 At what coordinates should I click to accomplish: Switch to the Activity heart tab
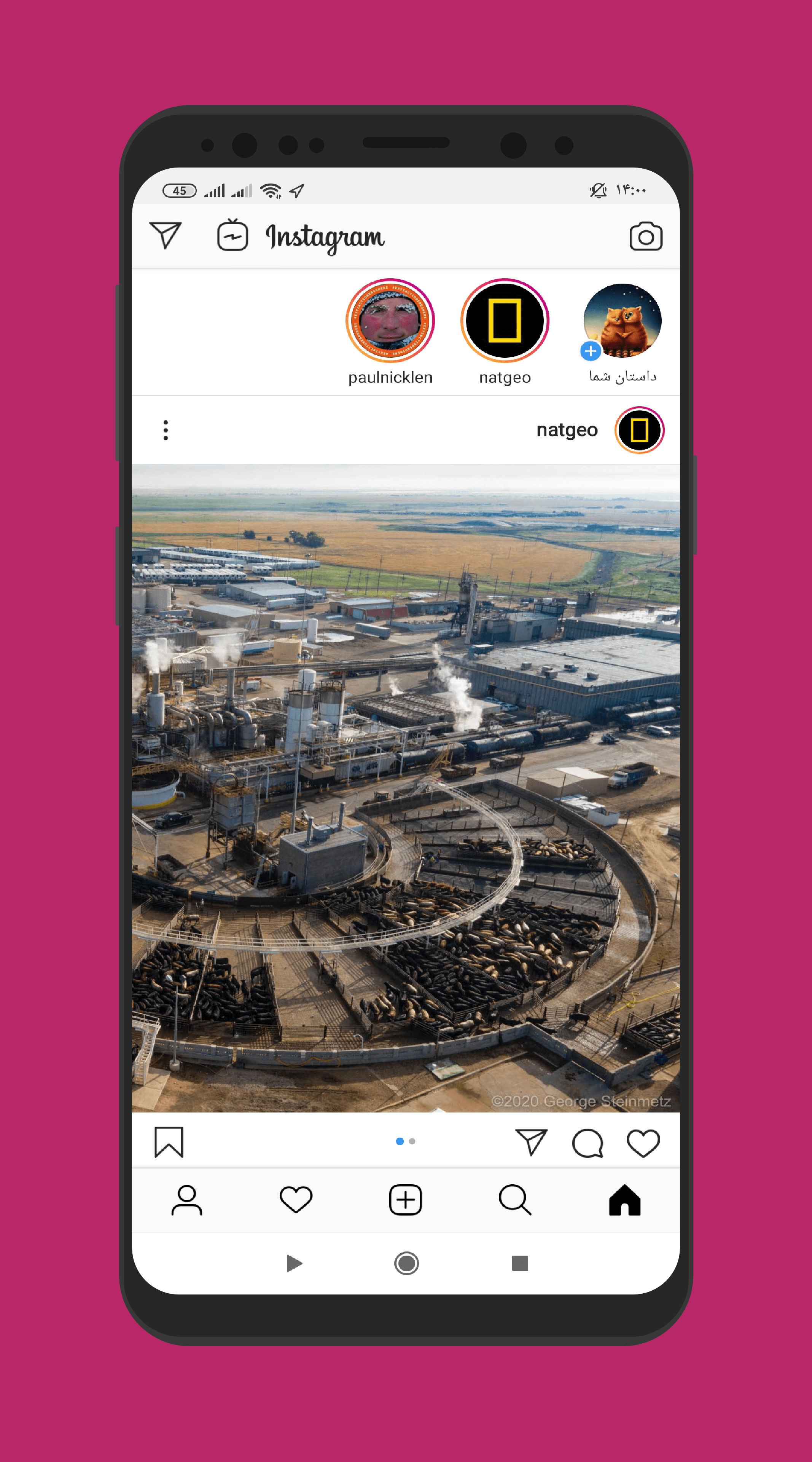[x=296, y=1200]
